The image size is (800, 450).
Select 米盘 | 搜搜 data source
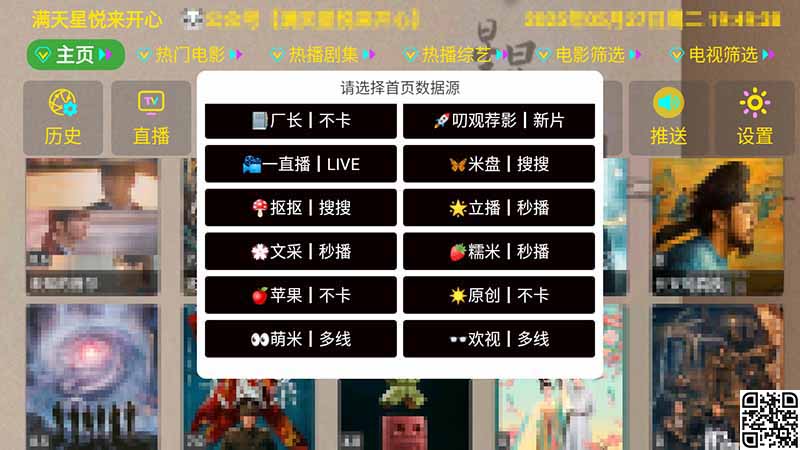pyautogui.click(x=499, y=164)
